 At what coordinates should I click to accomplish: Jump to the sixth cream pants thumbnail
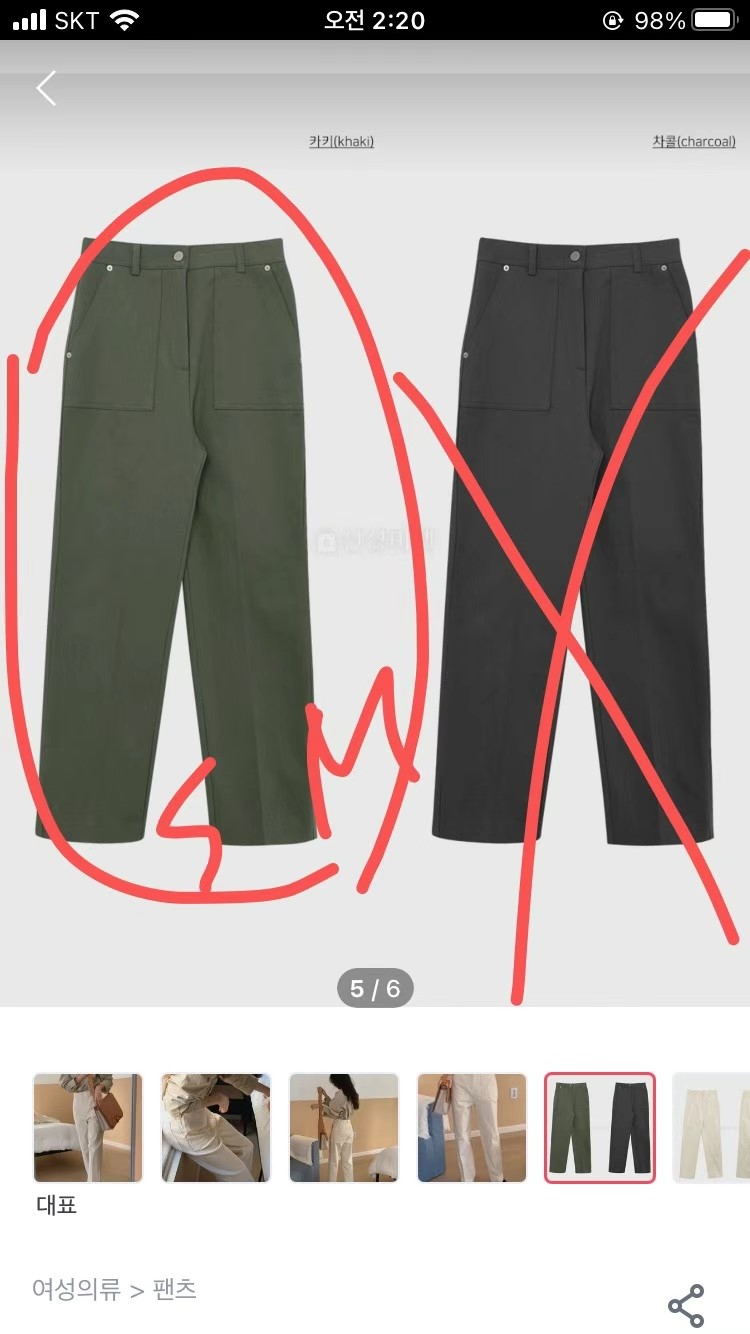pos(712,1128)
